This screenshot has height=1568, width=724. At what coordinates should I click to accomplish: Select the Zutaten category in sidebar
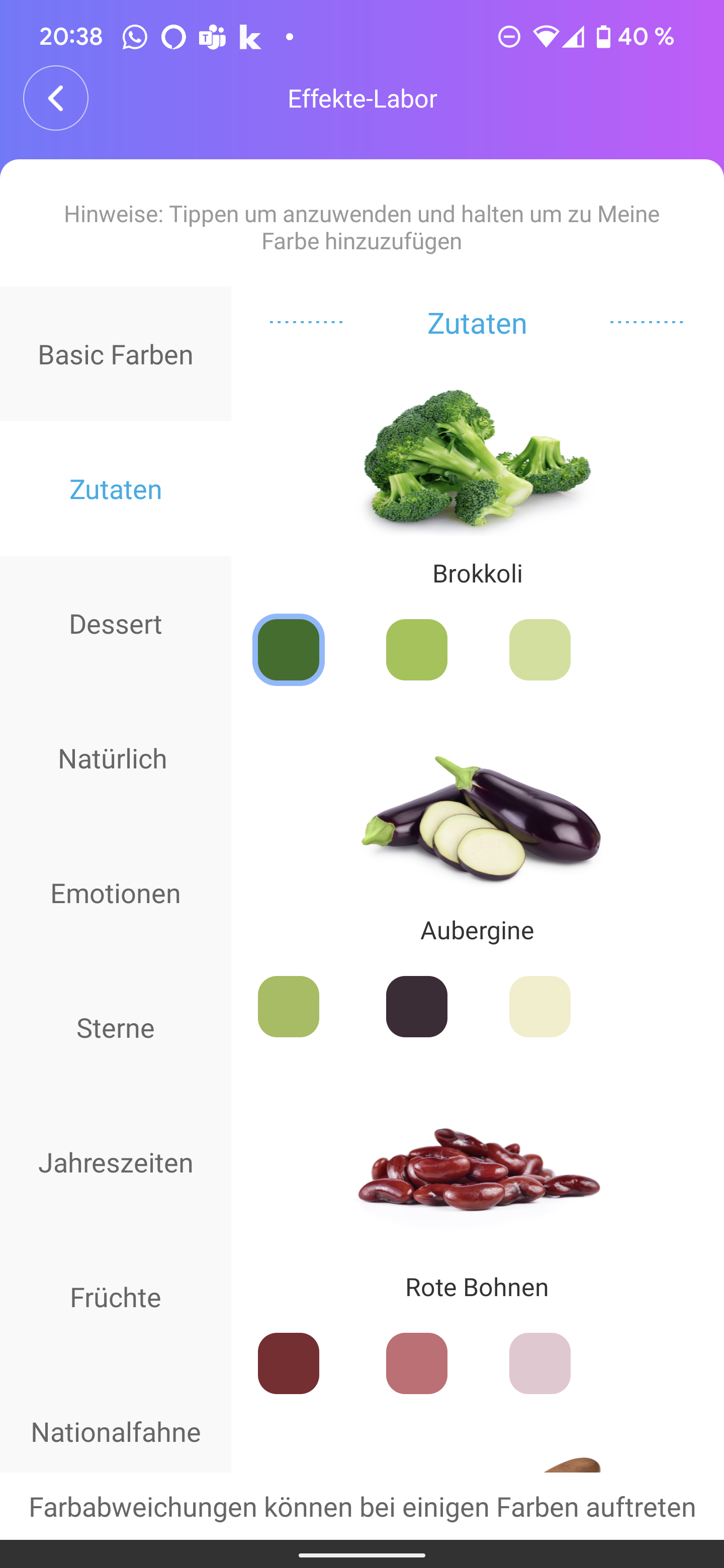tap(116, 489)
